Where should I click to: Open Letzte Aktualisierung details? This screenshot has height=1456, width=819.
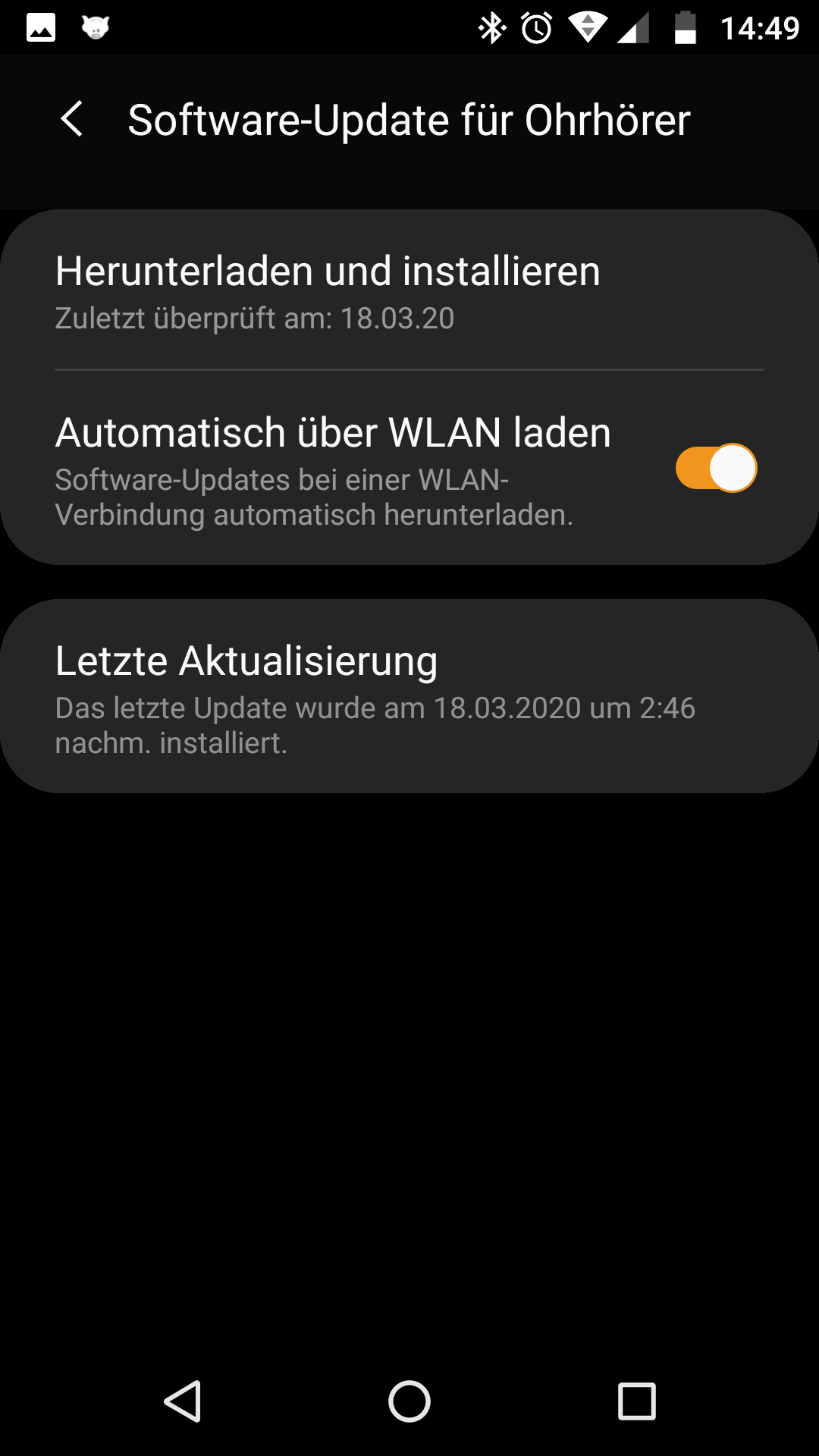[x=409, y=696]
